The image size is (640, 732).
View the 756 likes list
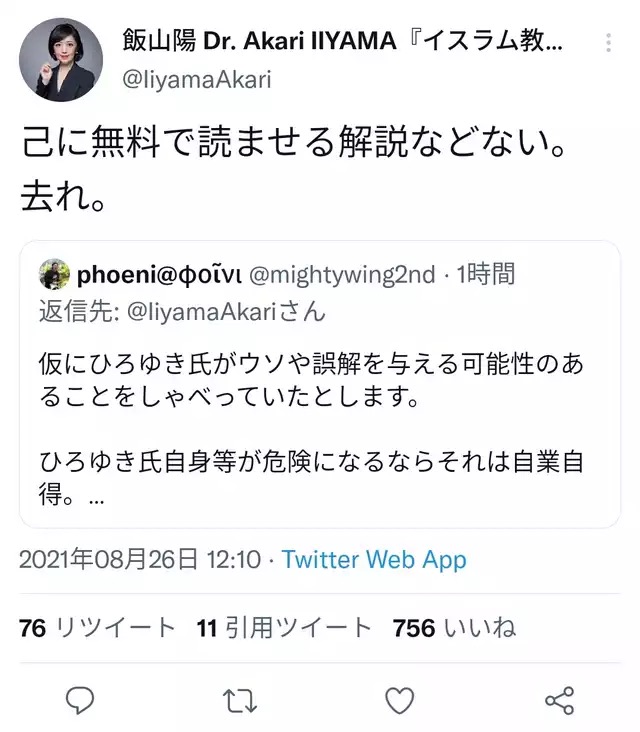tap(454, 628)
